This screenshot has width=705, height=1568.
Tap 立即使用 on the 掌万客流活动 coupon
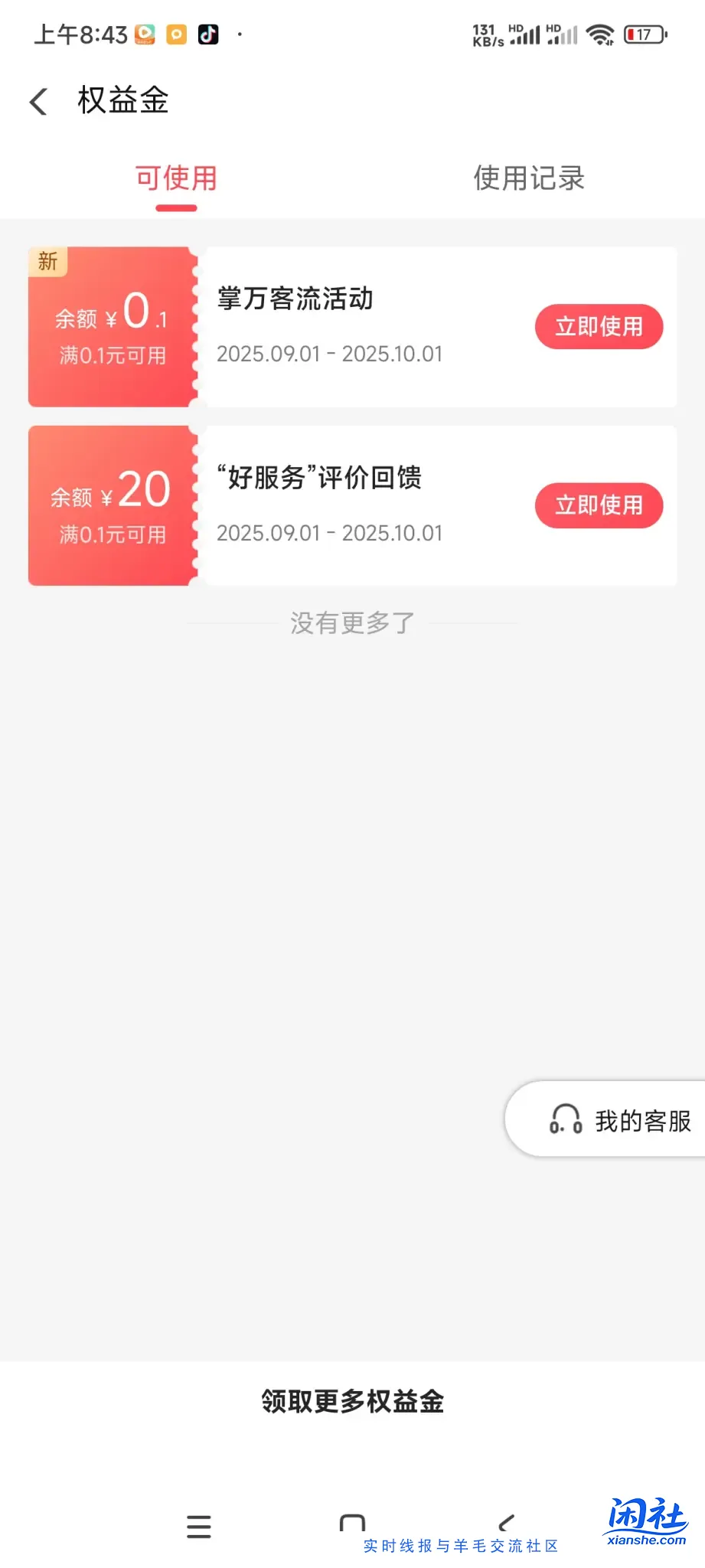click(599, 327)
